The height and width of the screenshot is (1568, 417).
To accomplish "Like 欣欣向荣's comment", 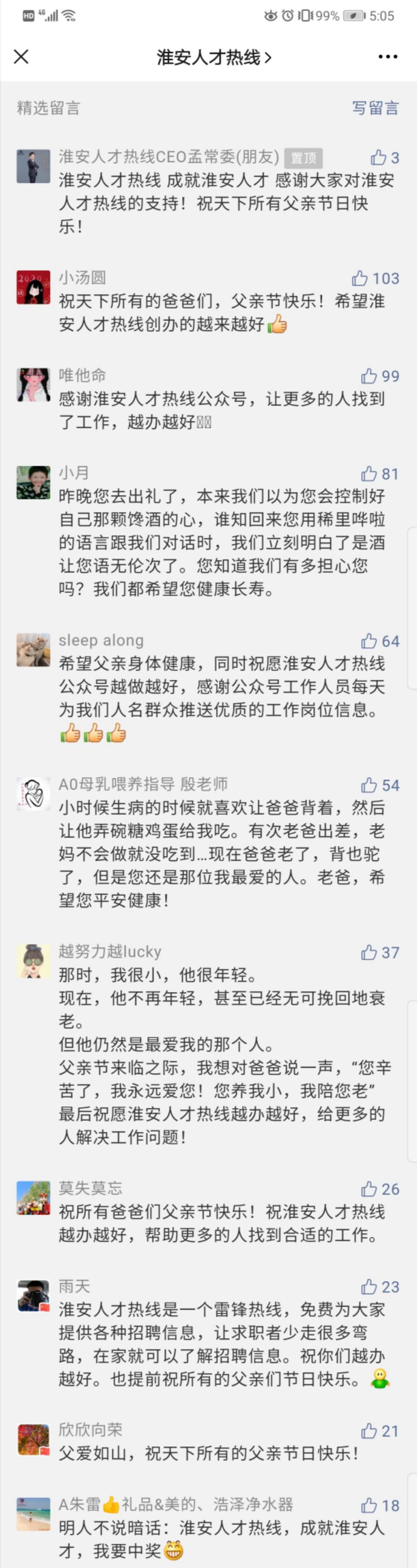I will 369,1430.
